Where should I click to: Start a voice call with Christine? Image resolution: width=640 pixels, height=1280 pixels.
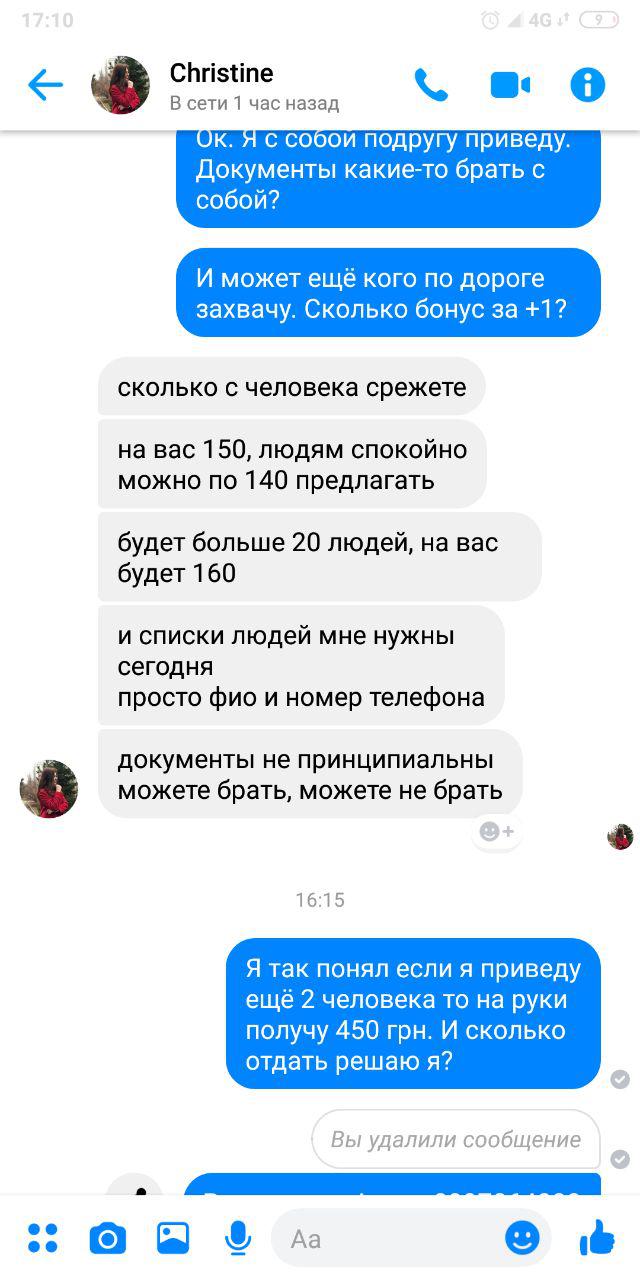[431, 86]
